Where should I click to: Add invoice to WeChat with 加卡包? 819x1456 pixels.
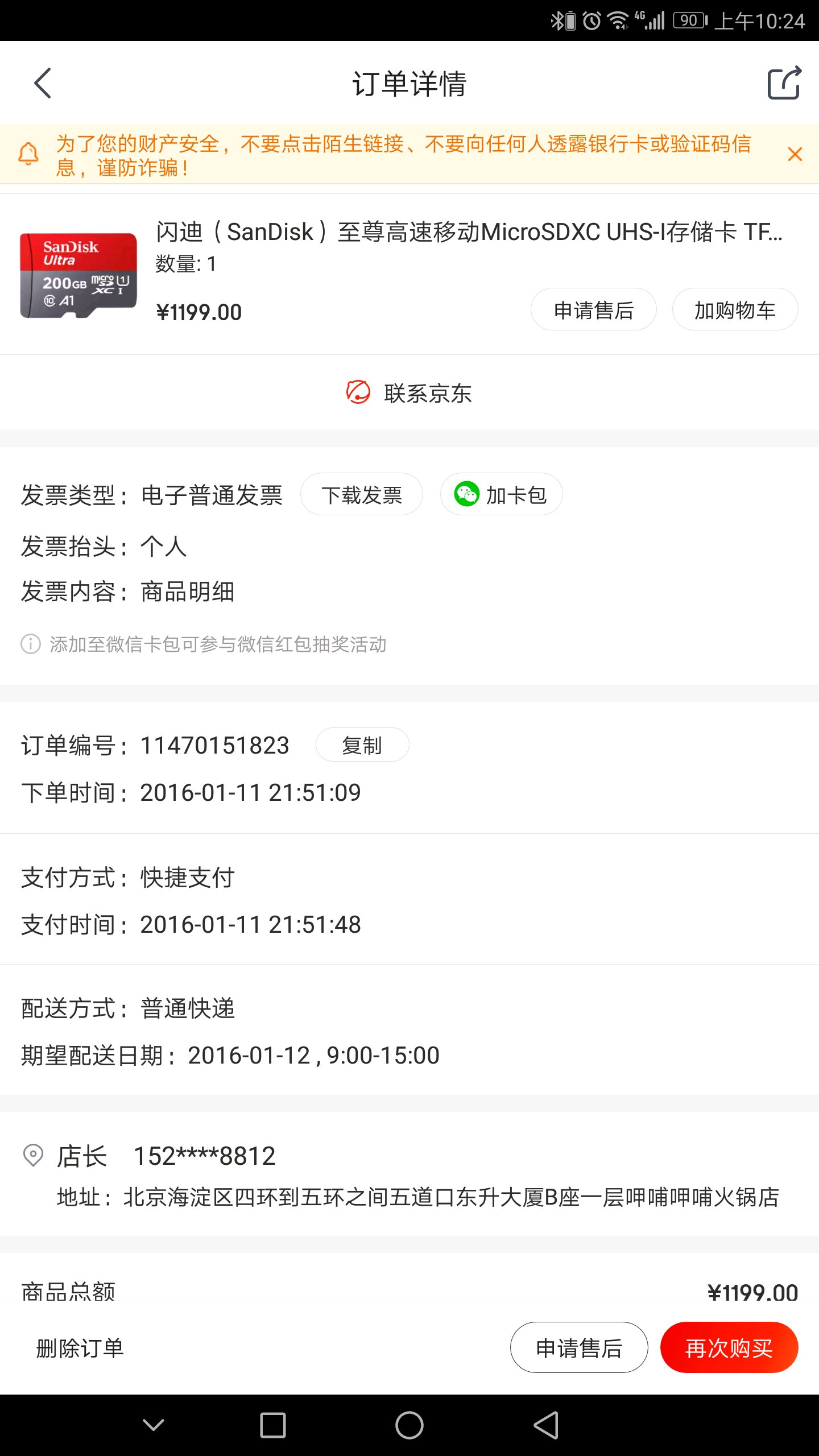pos(502,494)
